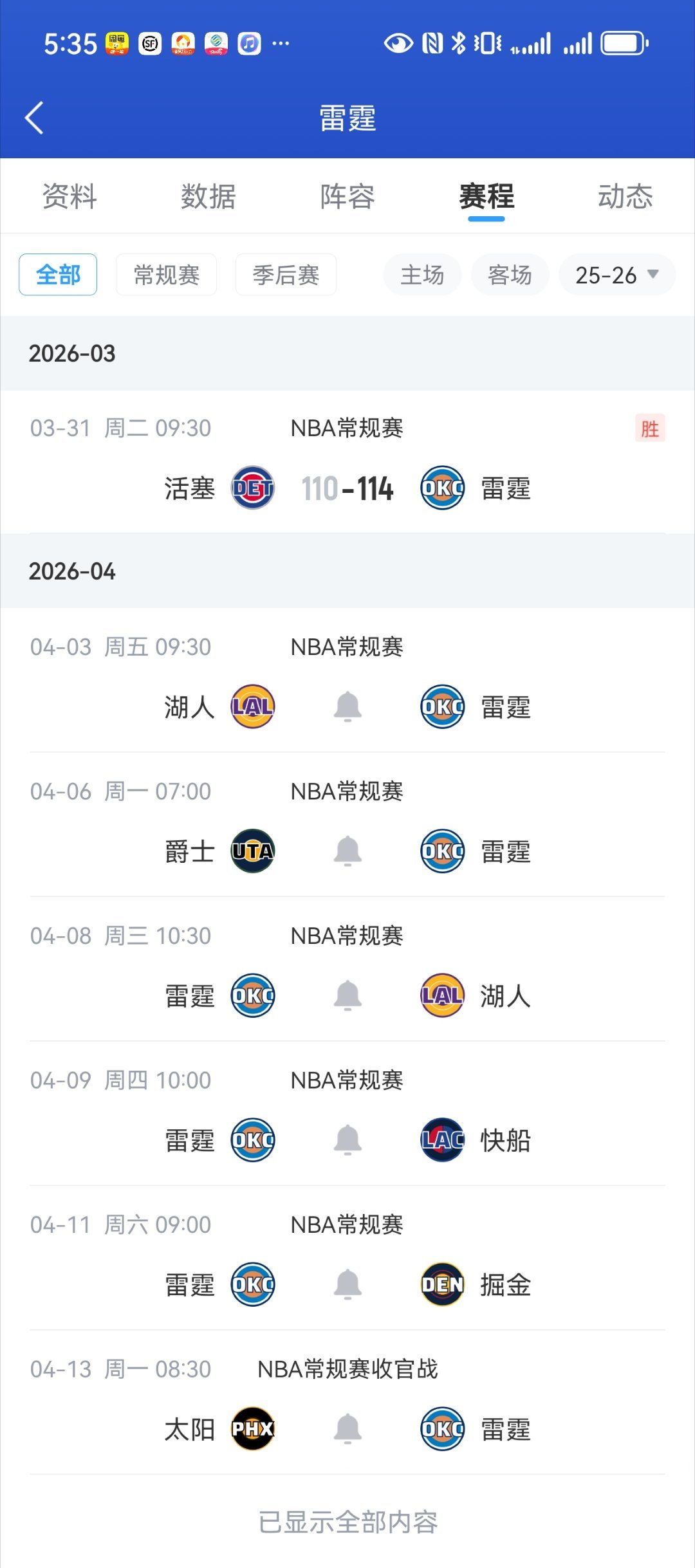The height and width of the screenshot is (1568, 695).
Task: Enable reminder for 04-09 快船 game
Action: (x=347, y=1140)
